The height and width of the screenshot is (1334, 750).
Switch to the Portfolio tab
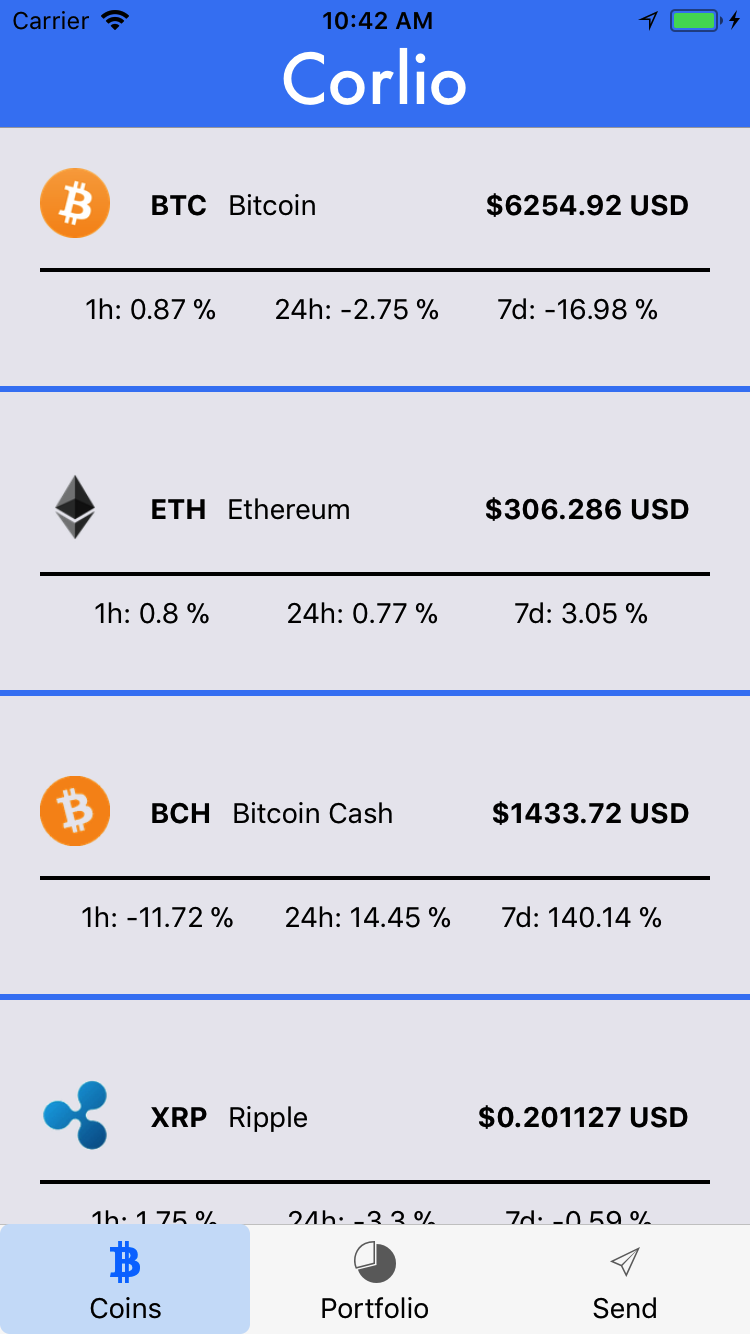(x=375, y=1280)
